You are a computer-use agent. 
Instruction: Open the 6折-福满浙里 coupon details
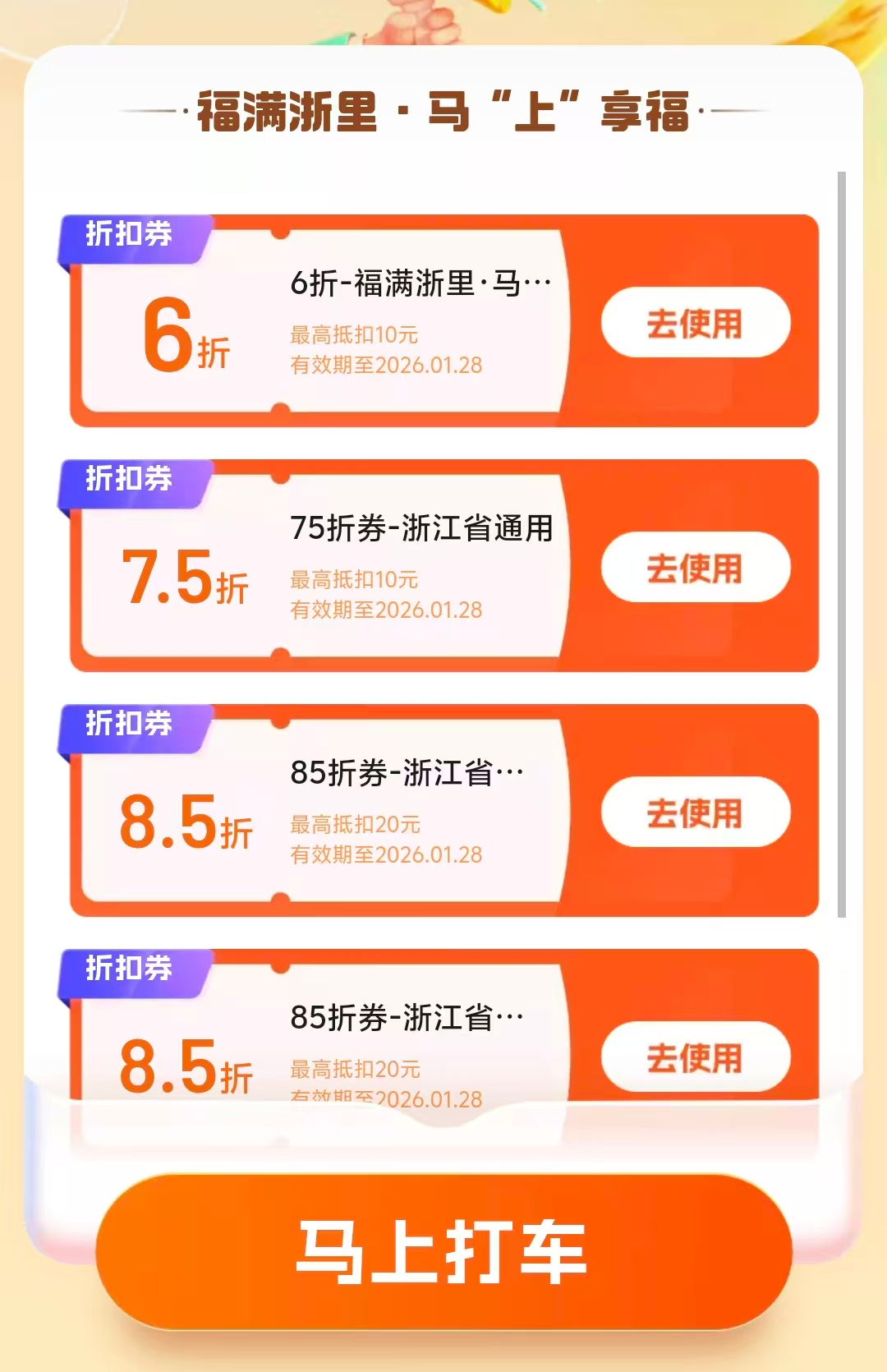coord(419,283)
